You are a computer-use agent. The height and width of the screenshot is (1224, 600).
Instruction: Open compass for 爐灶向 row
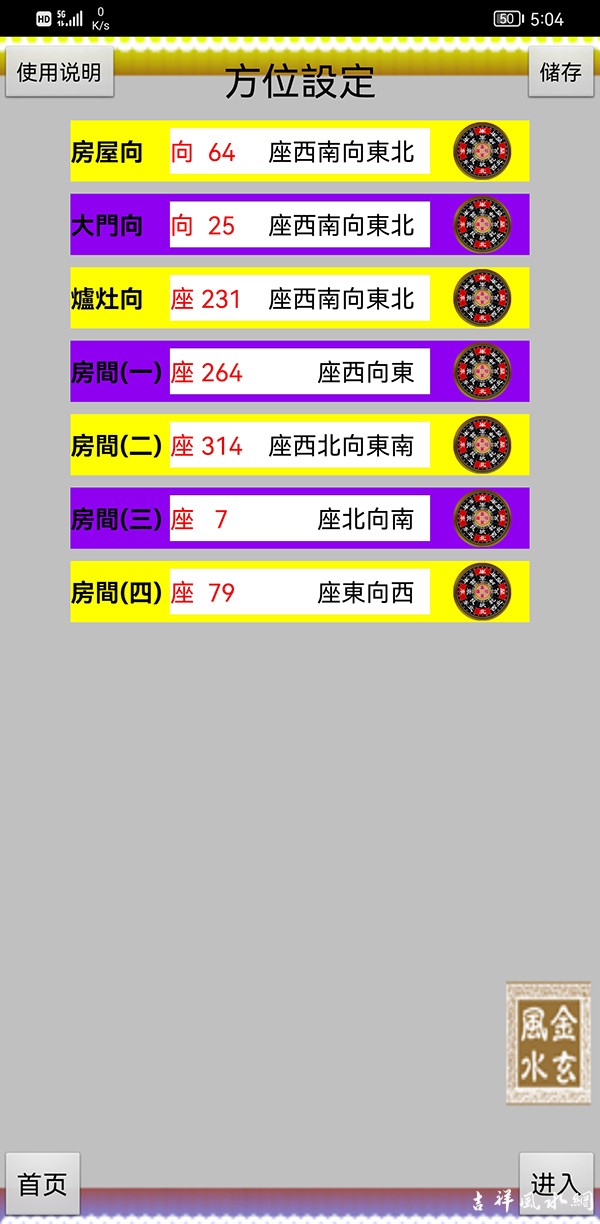click(482, 298)
